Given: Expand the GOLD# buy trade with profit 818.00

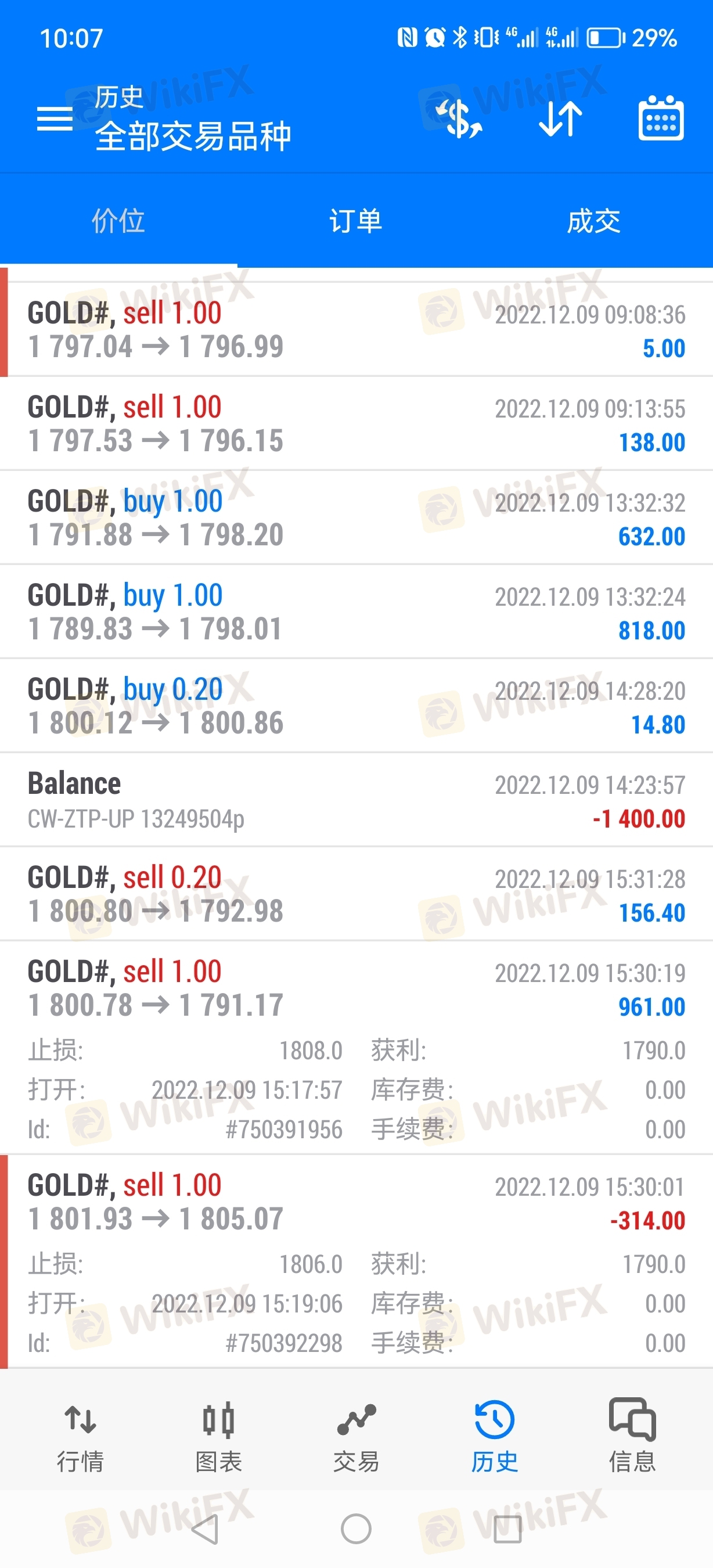Looking at the screenshot, I should pyautogui.click(x=356, y=612).
